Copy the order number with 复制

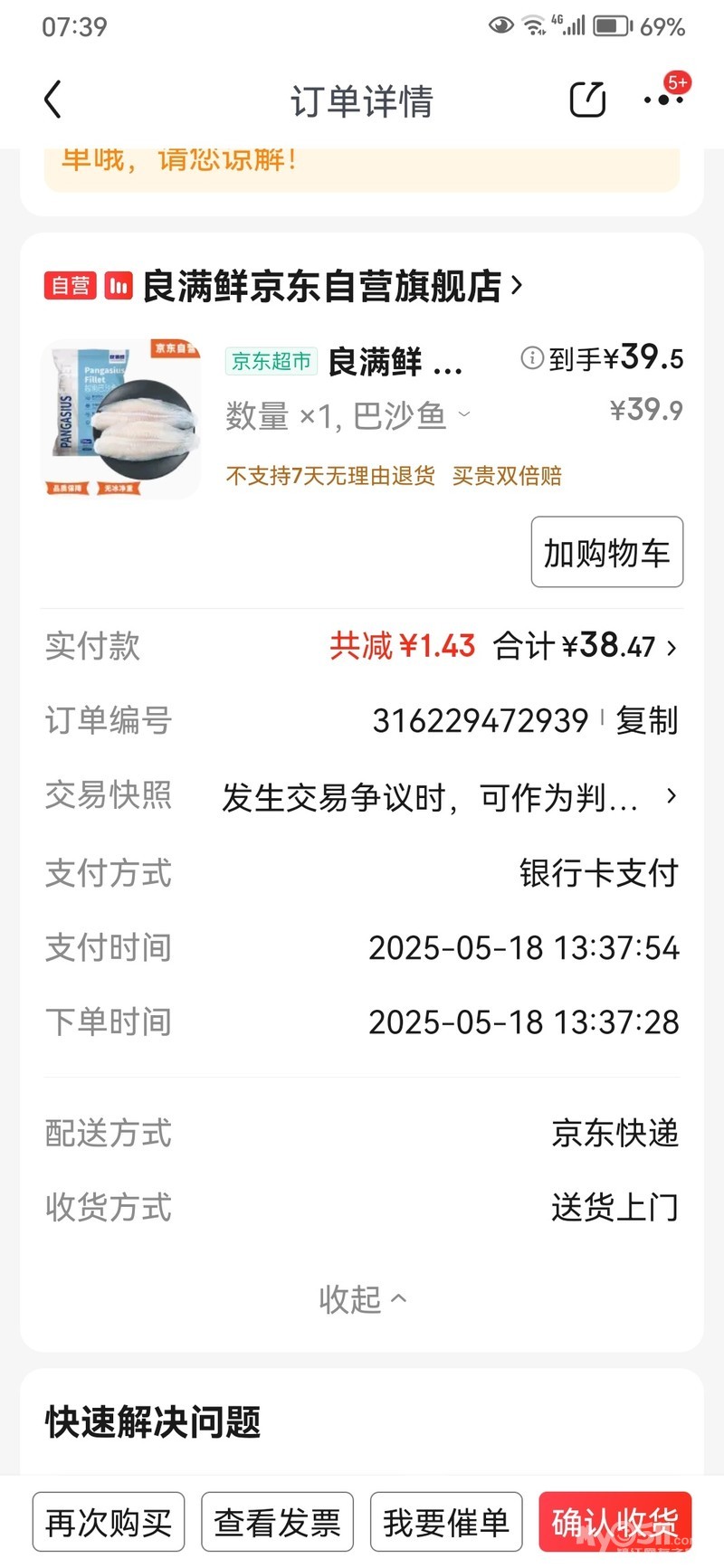[646, 721]
